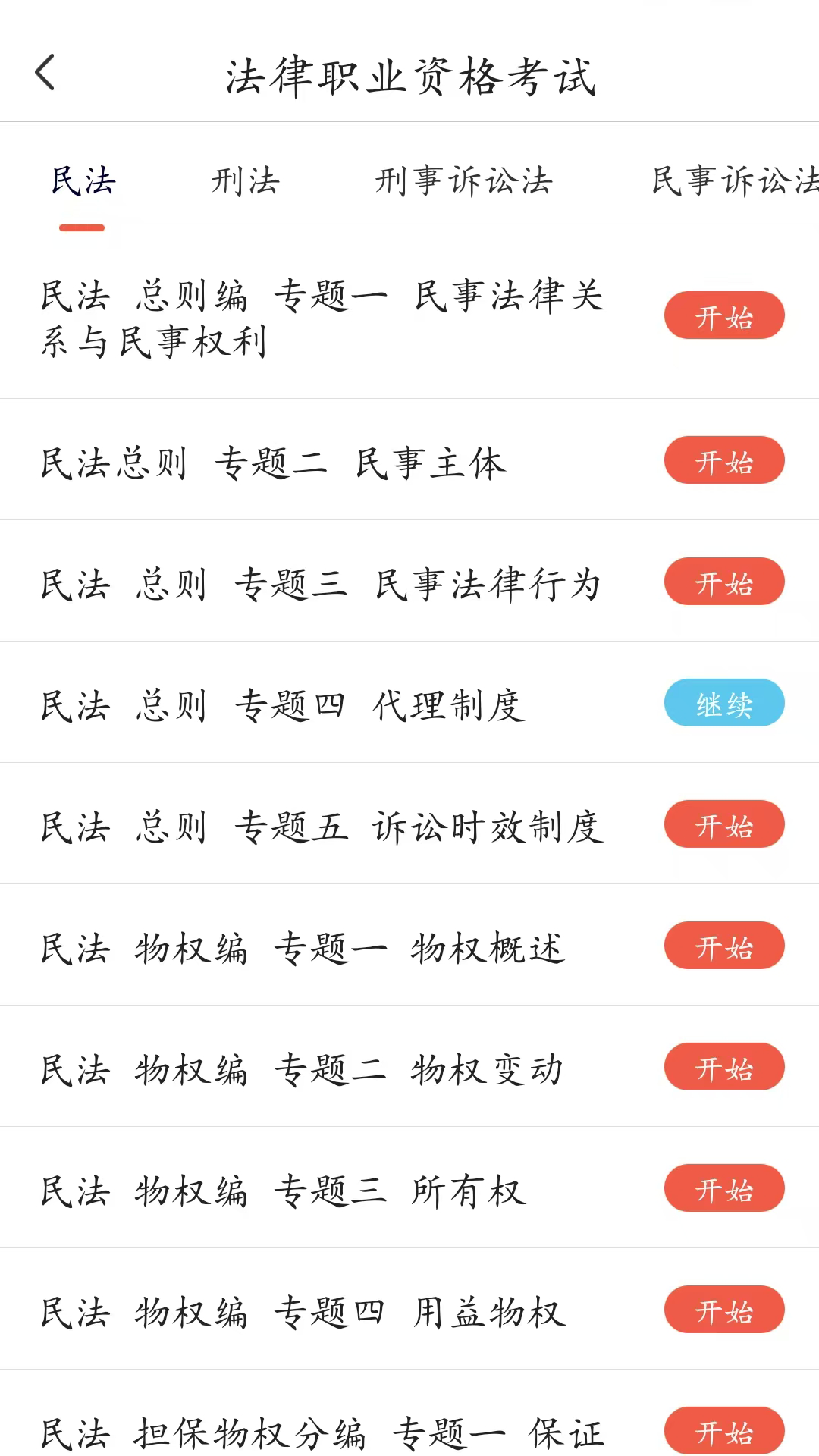Select the 民法 tab

coord(81,182)
